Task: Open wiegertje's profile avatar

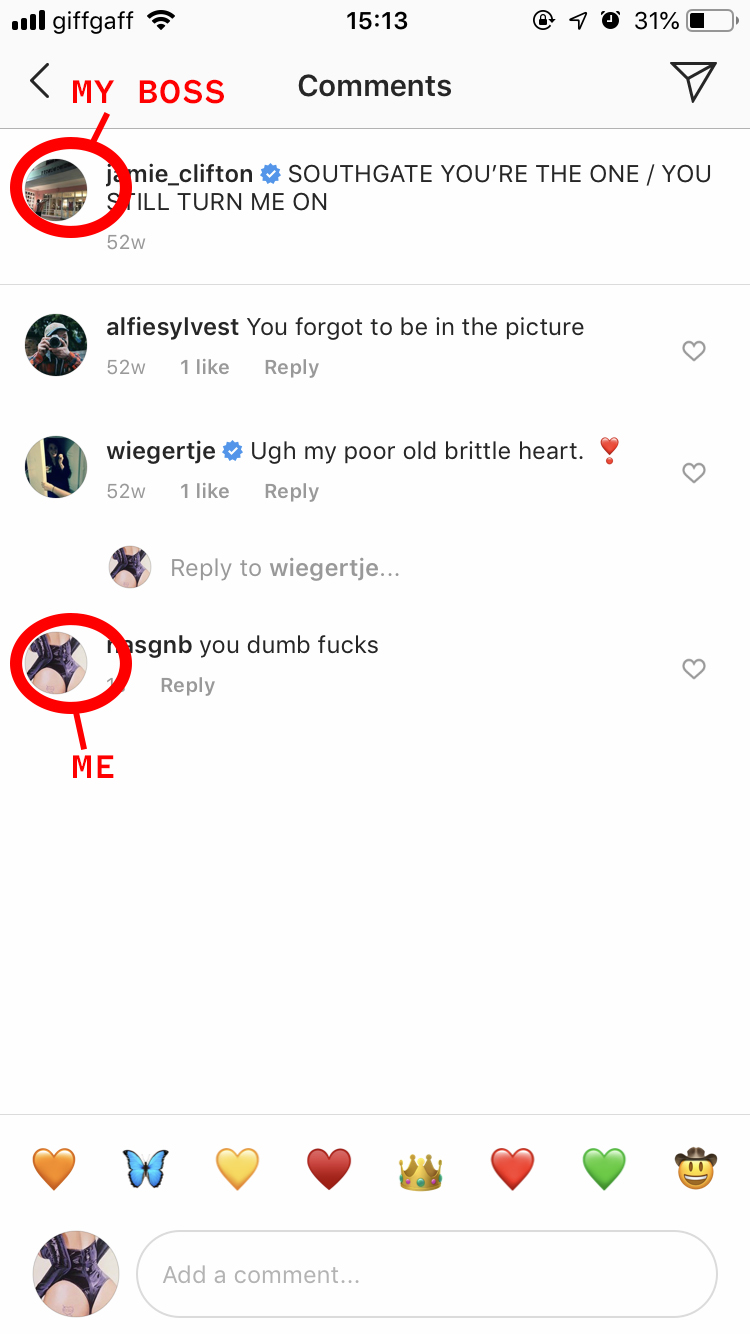Action: point(56,467)
